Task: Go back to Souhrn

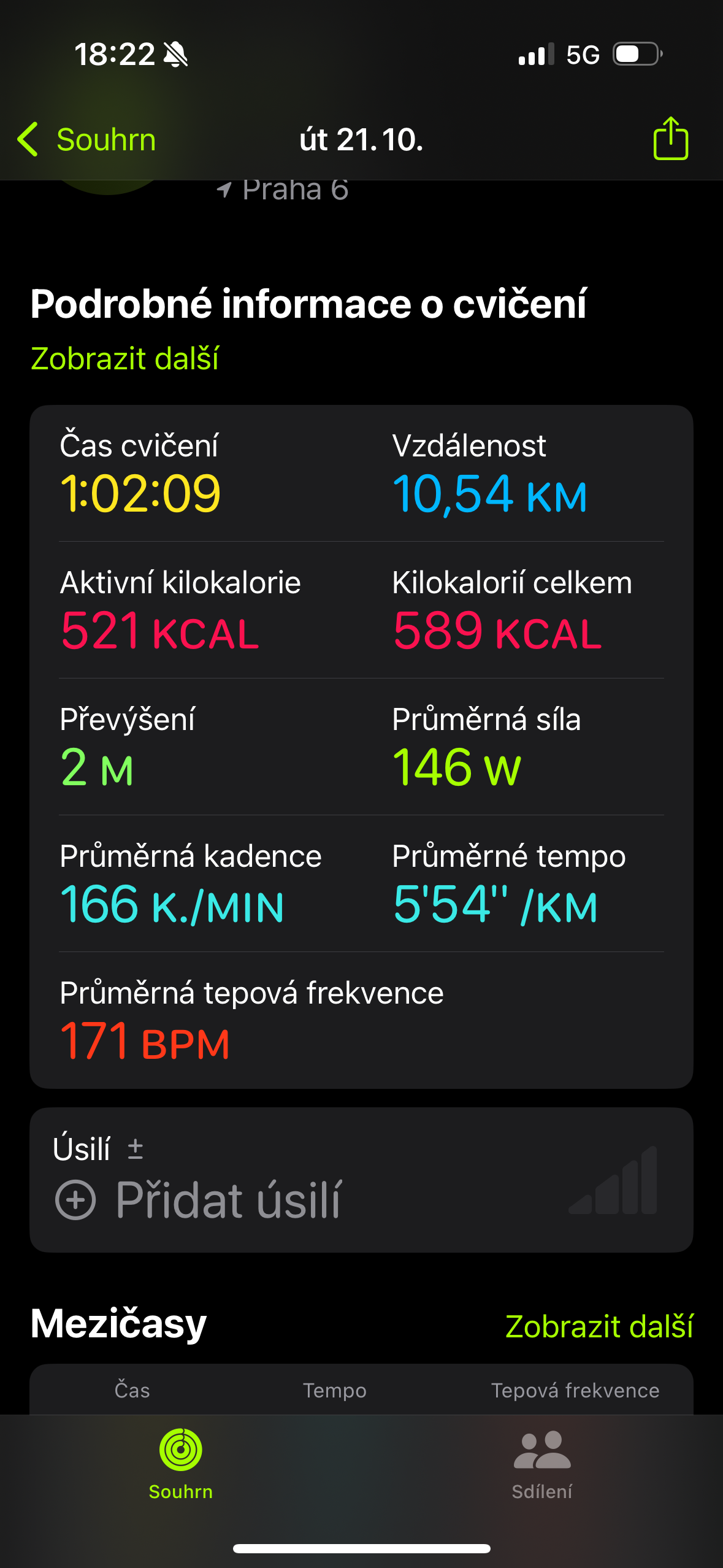Action: coord(87,139)
